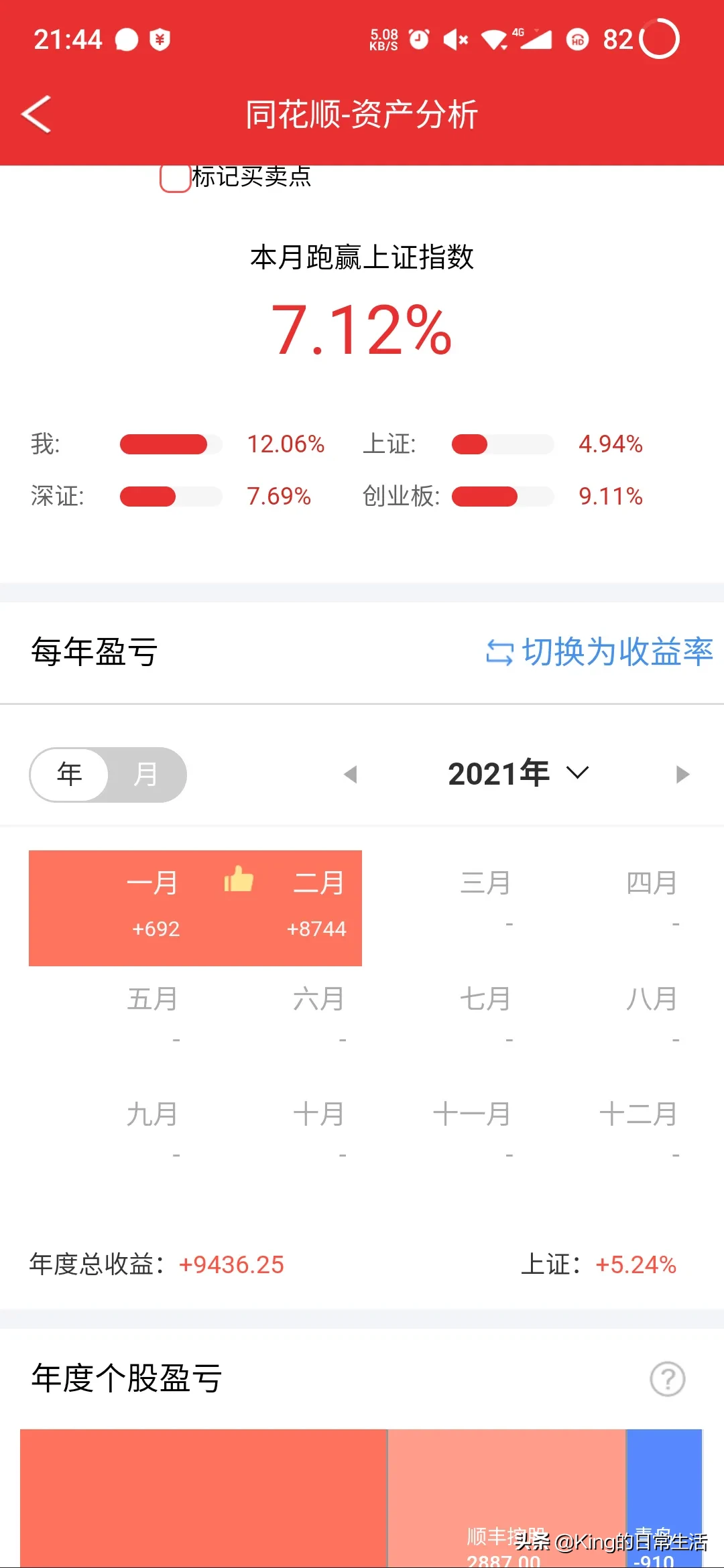Tap the HD icon in status bar
This screenshot has width=724, height=1568.
[x=577, y=40]
